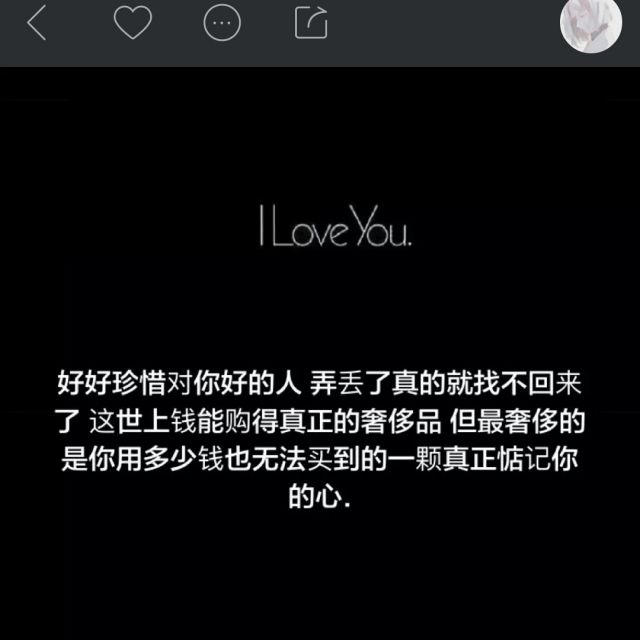
Task: Go back using the back arrow
Action: click(36, 23)
